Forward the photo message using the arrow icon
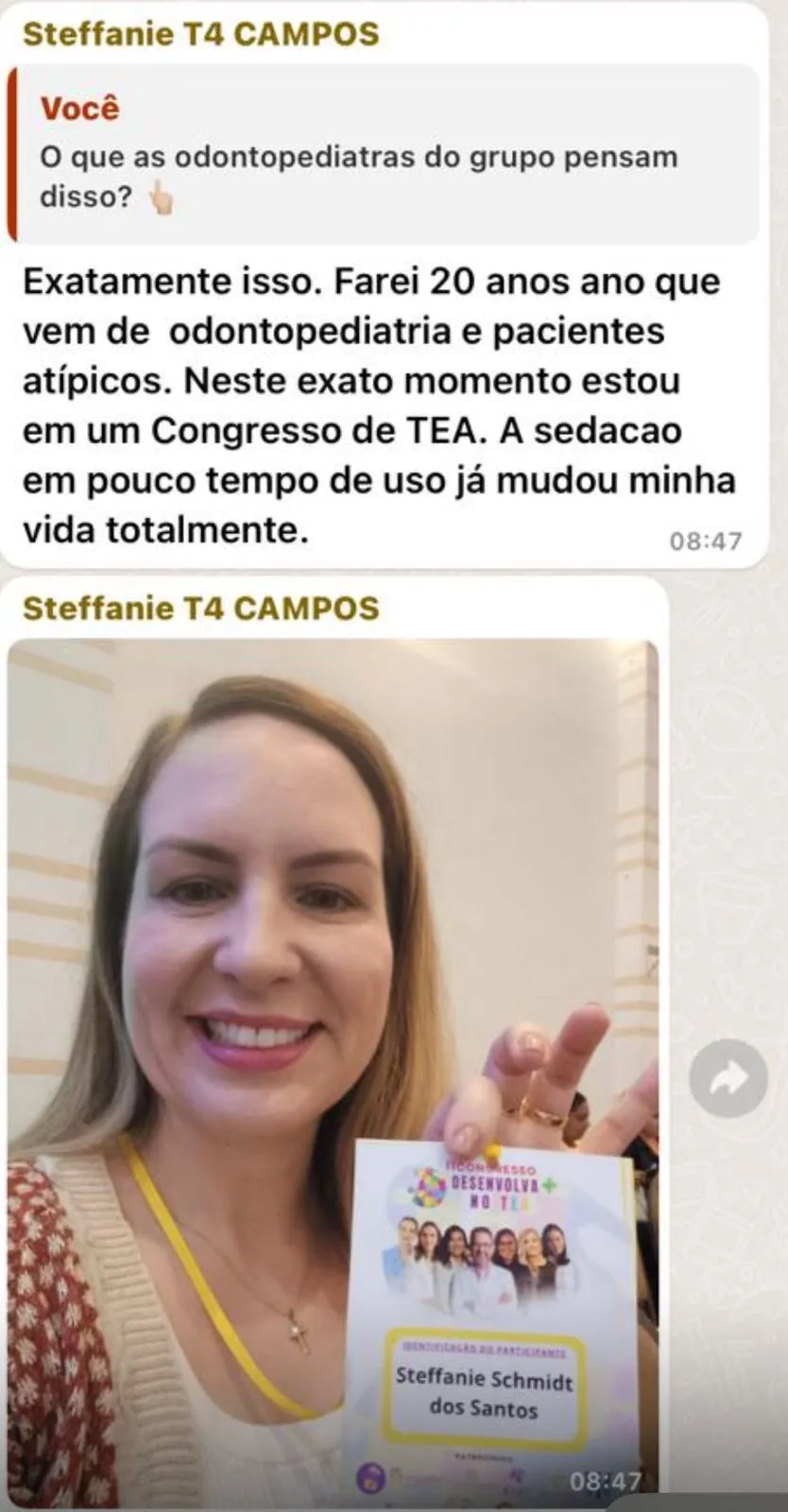The width and height of the screenshot is (788, 1512). [728, 1078]
